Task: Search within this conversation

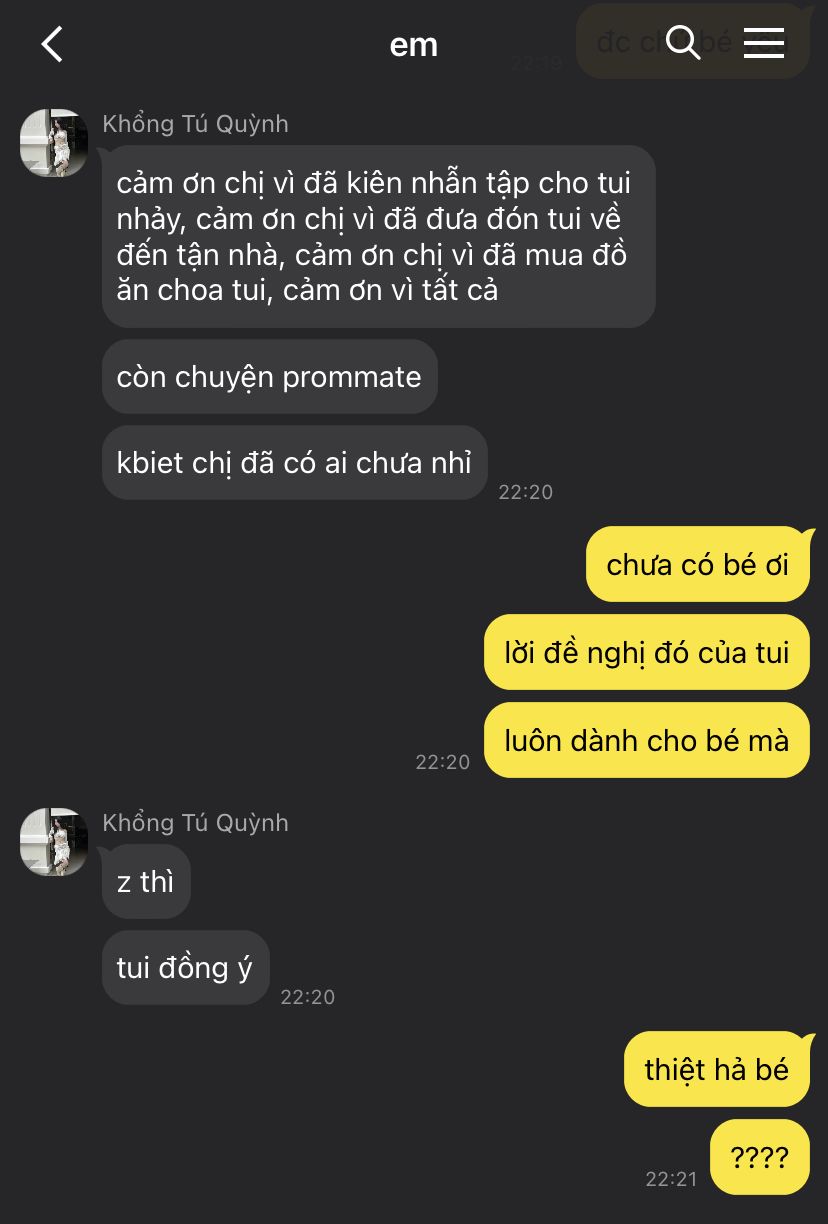Action: 683,43
